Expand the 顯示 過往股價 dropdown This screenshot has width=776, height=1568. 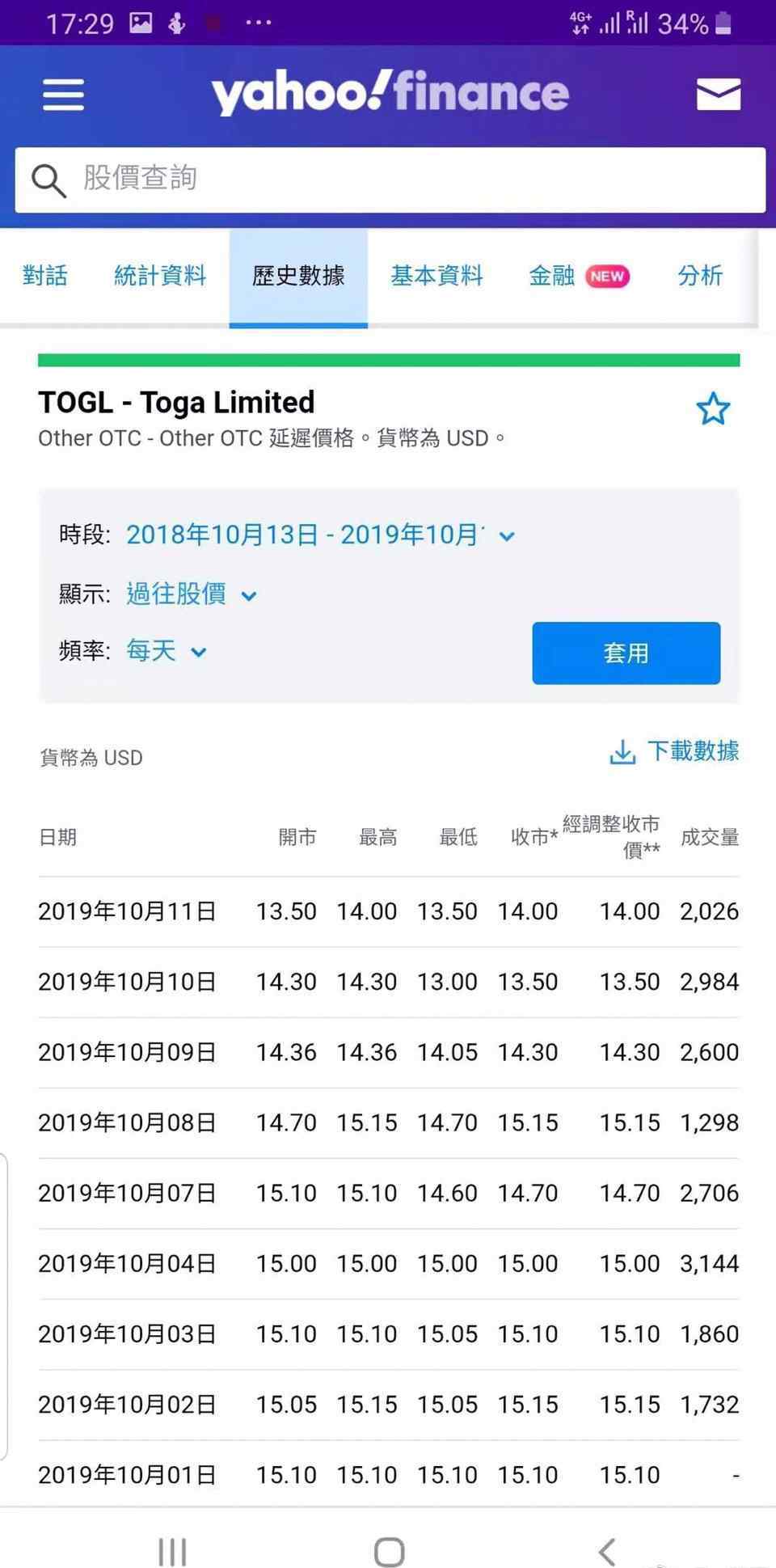click(192, 594)
